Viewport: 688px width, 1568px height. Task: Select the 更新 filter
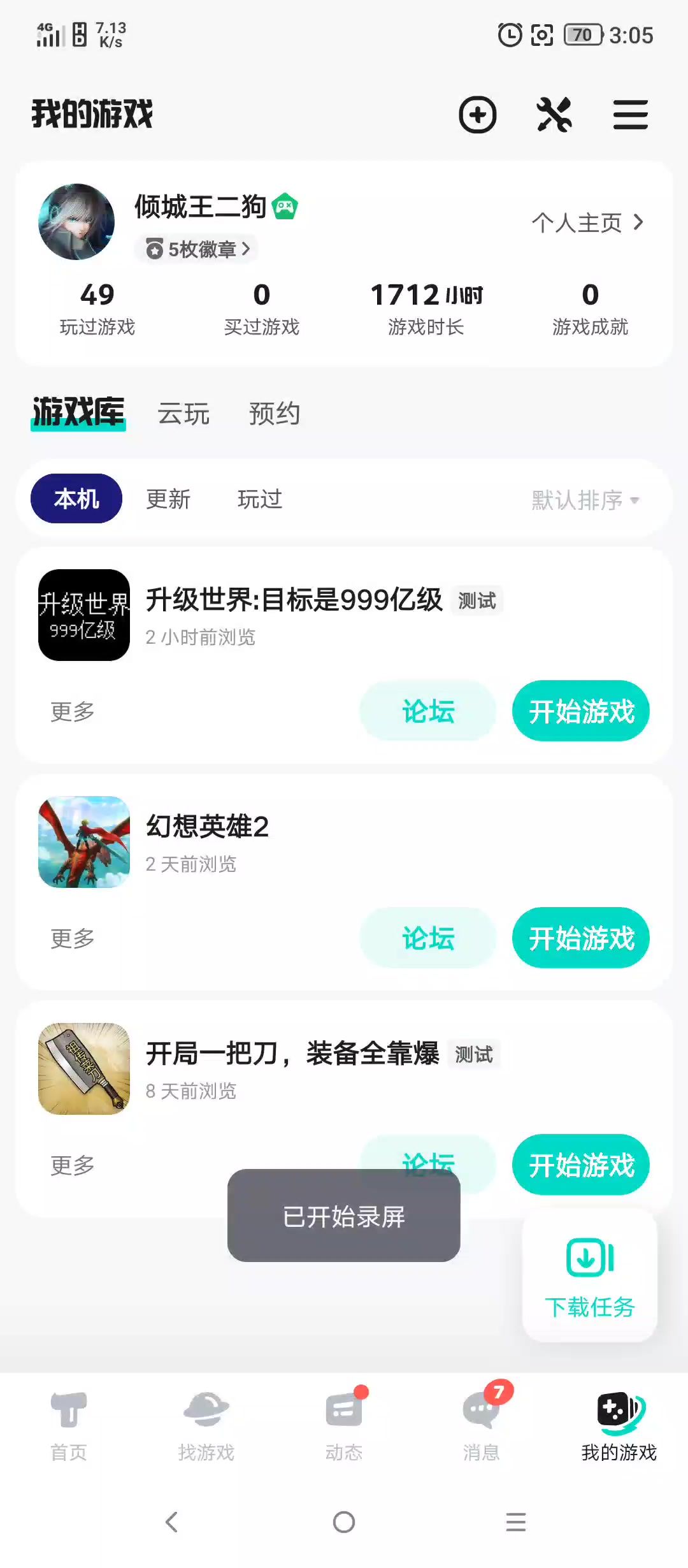coord(168,499)
